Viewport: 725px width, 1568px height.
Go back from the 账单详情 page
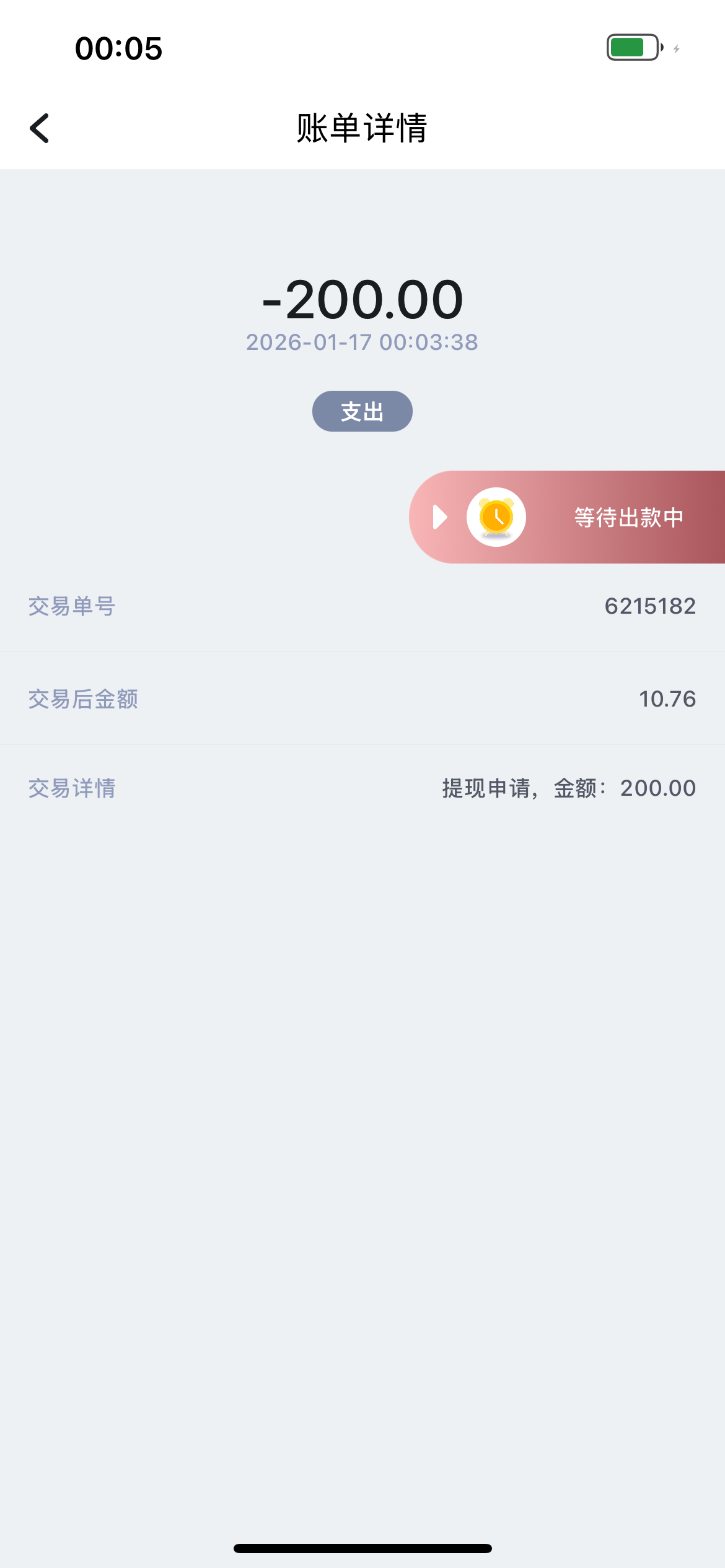tap(40, 128)
